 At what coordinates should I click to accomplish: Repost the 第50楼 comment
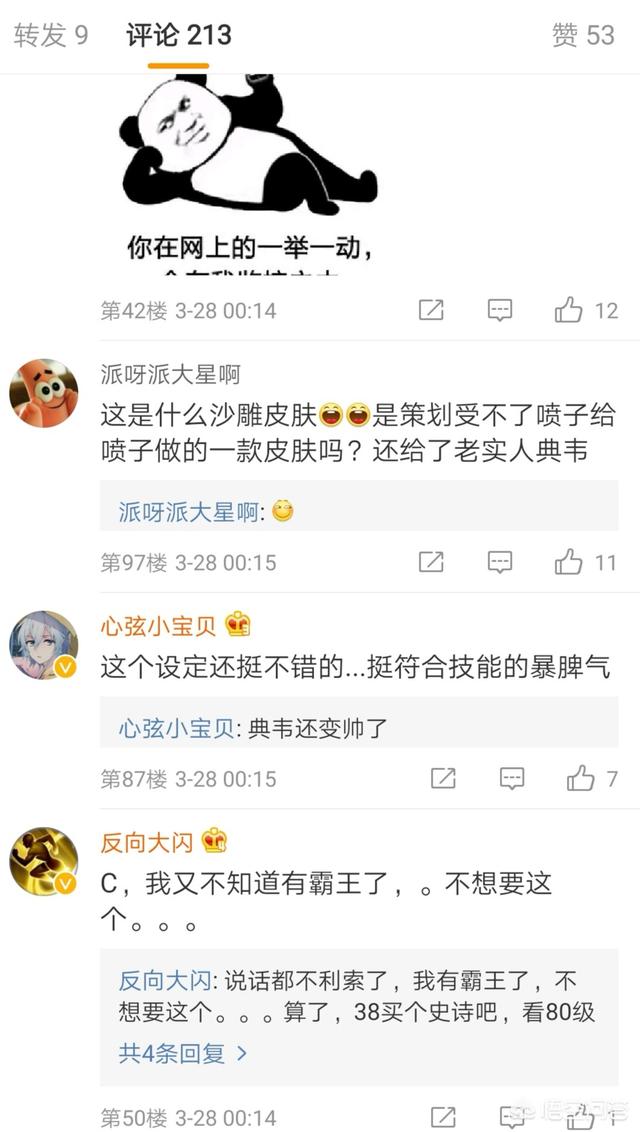443,1116
